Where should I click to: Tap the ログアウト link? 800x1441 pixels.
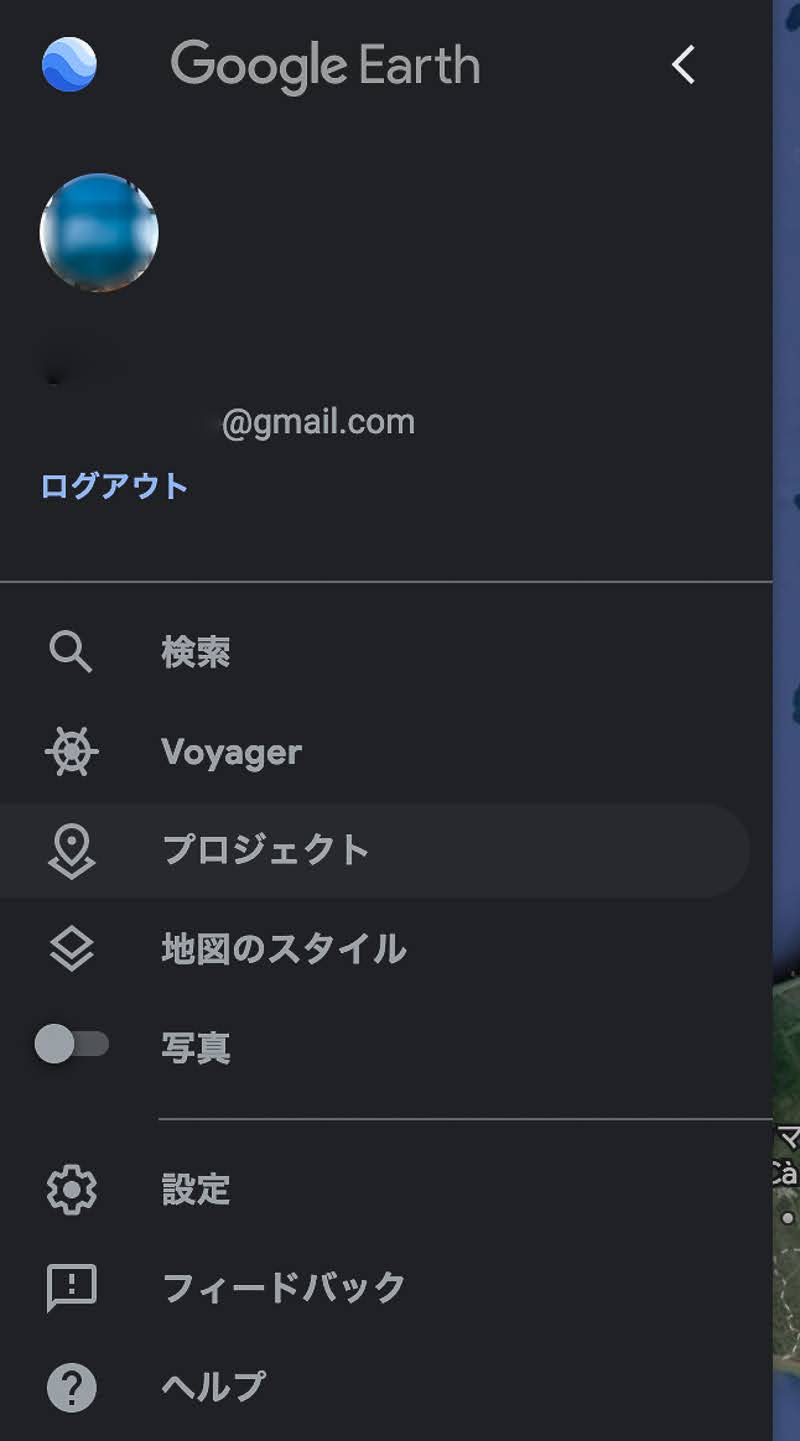coord(114,487)
